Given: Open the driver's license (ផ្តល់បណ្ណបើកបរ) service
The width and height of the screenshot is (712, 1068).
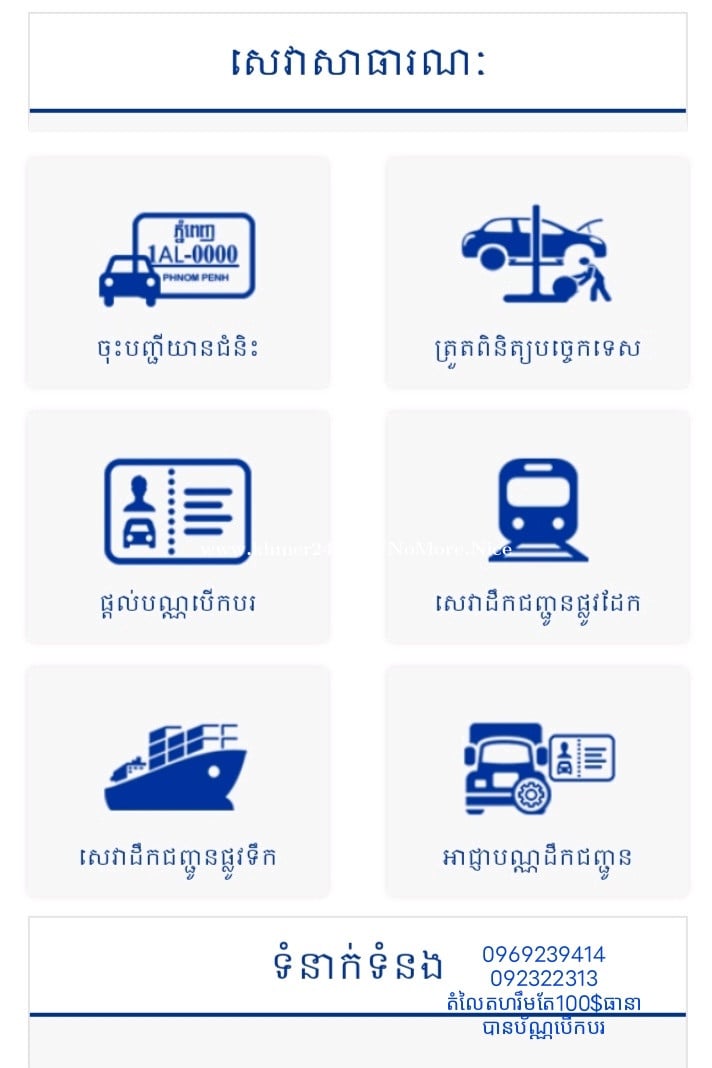Looking at the screenshot, I should pos(178,527).
